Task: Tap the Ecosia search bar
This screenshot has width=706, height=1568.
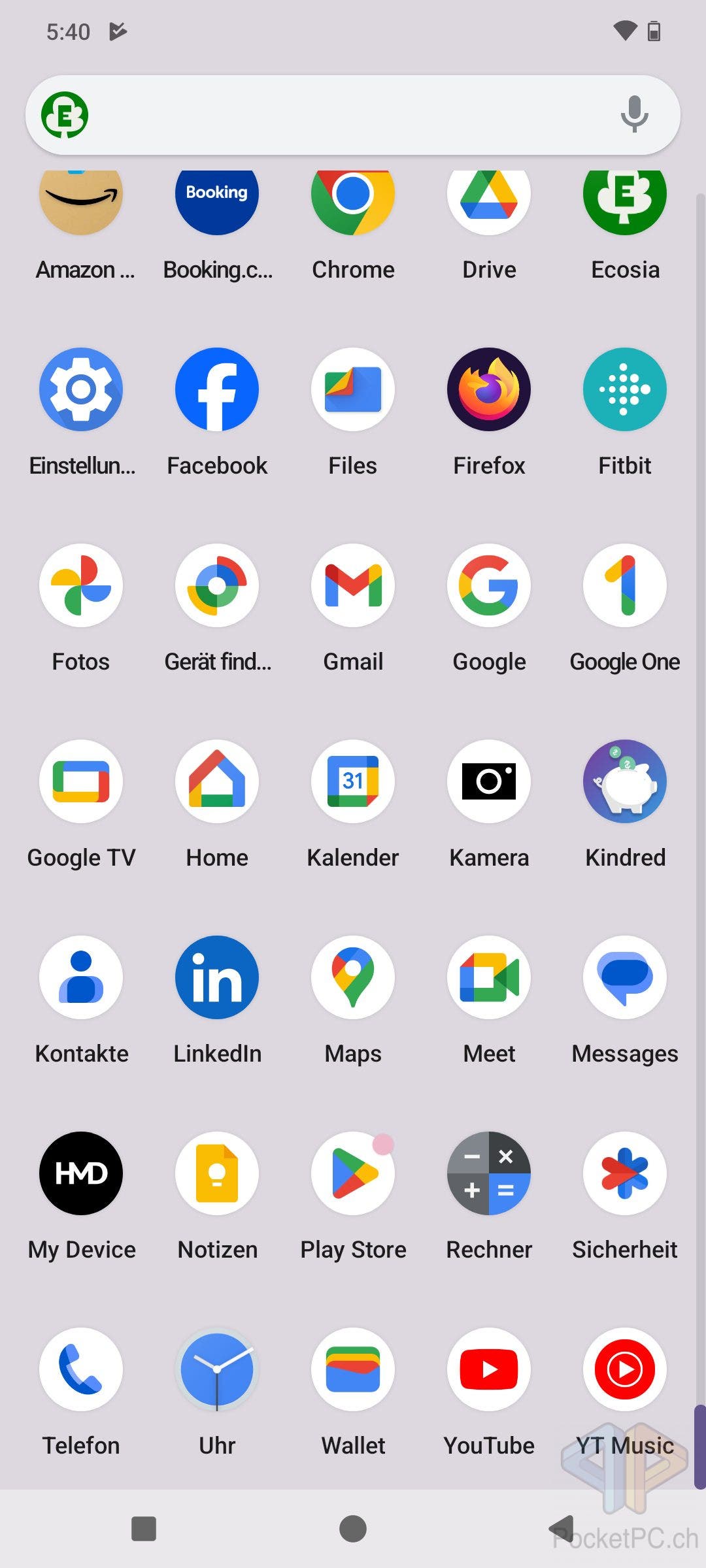Action: pyautogui.click(x=353, y=115)
